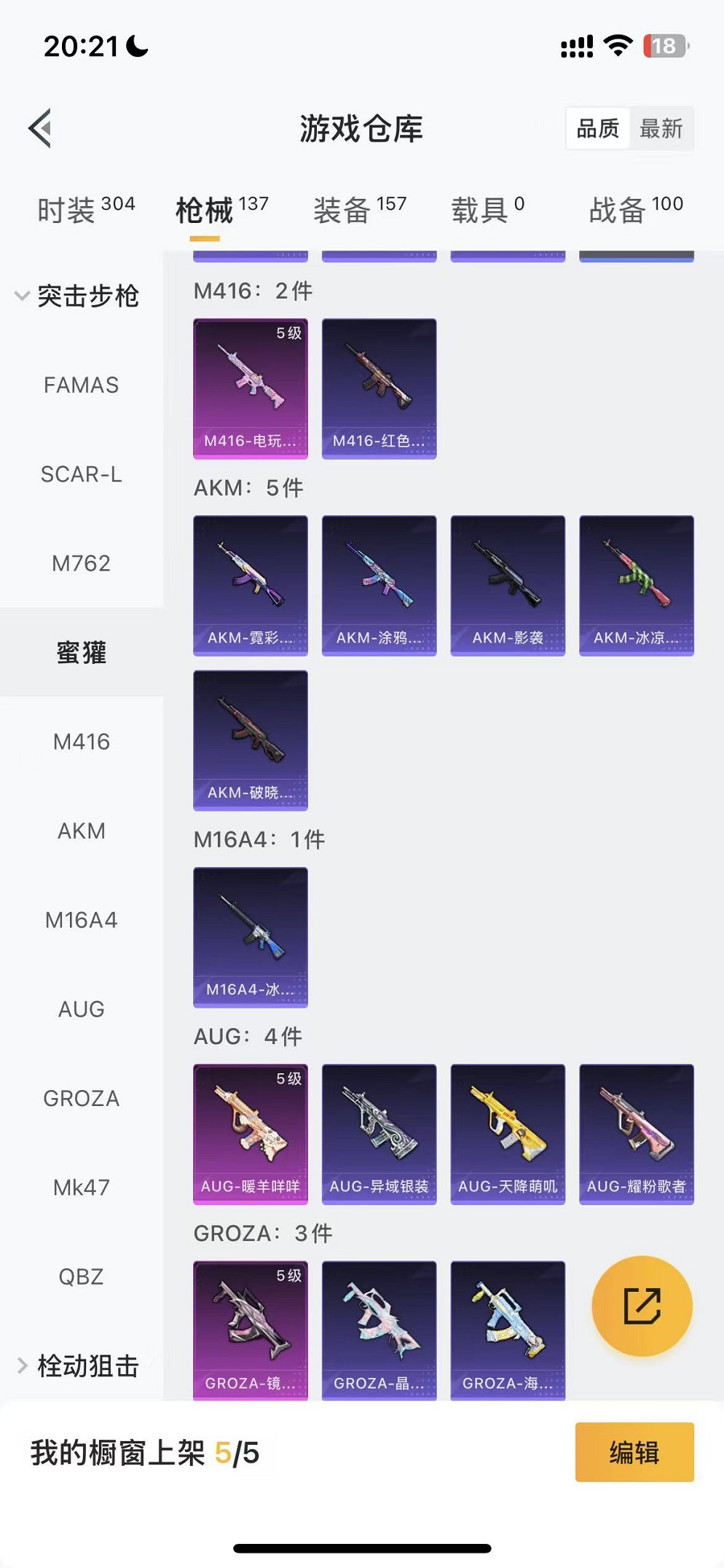This screenshot has width=724, height=1568.
Task: Collapse the 突击步枪 category
Action: tap(77, 296)
